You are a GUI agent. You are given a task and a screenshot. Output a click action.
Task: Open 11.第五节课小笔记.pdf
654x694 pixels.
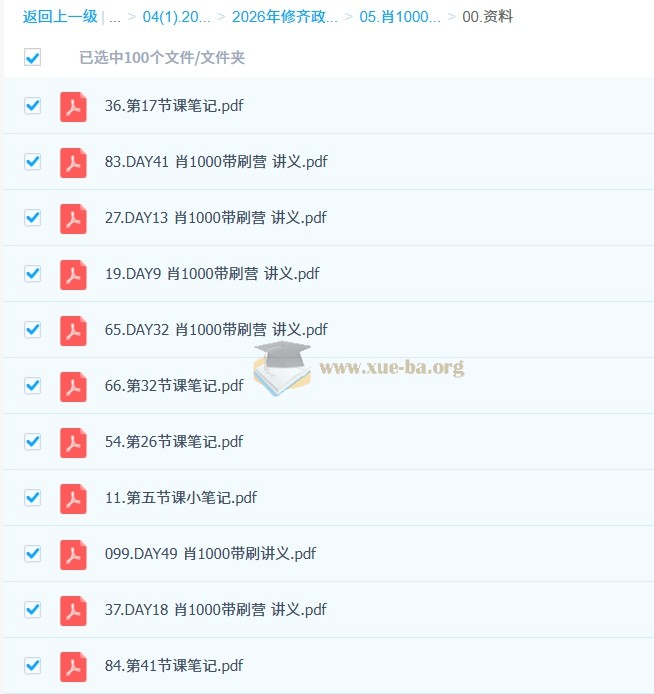pos(180,497)
